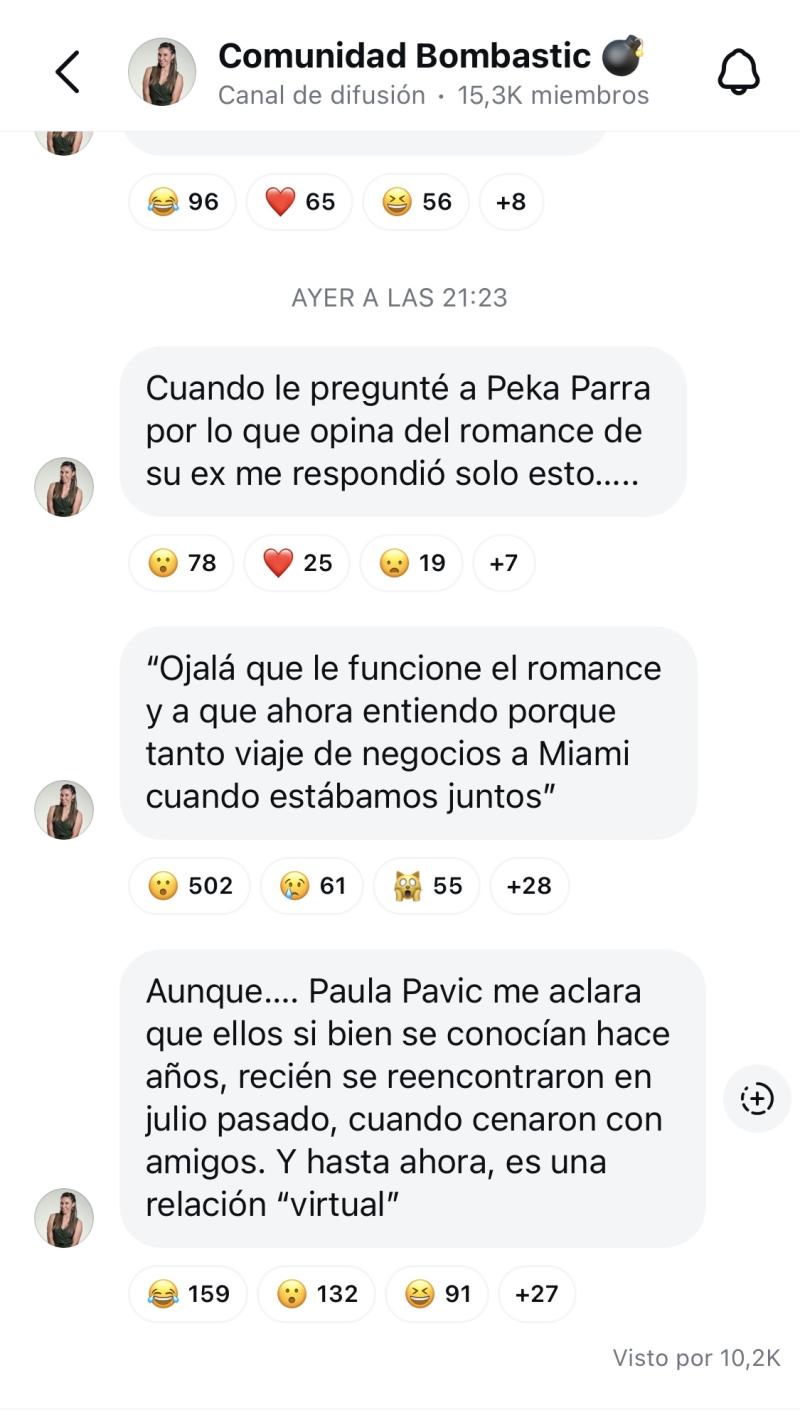Viewport: 800px width, 1415px height.
Task: Expand the +7 more reactions
Action: 503,563
